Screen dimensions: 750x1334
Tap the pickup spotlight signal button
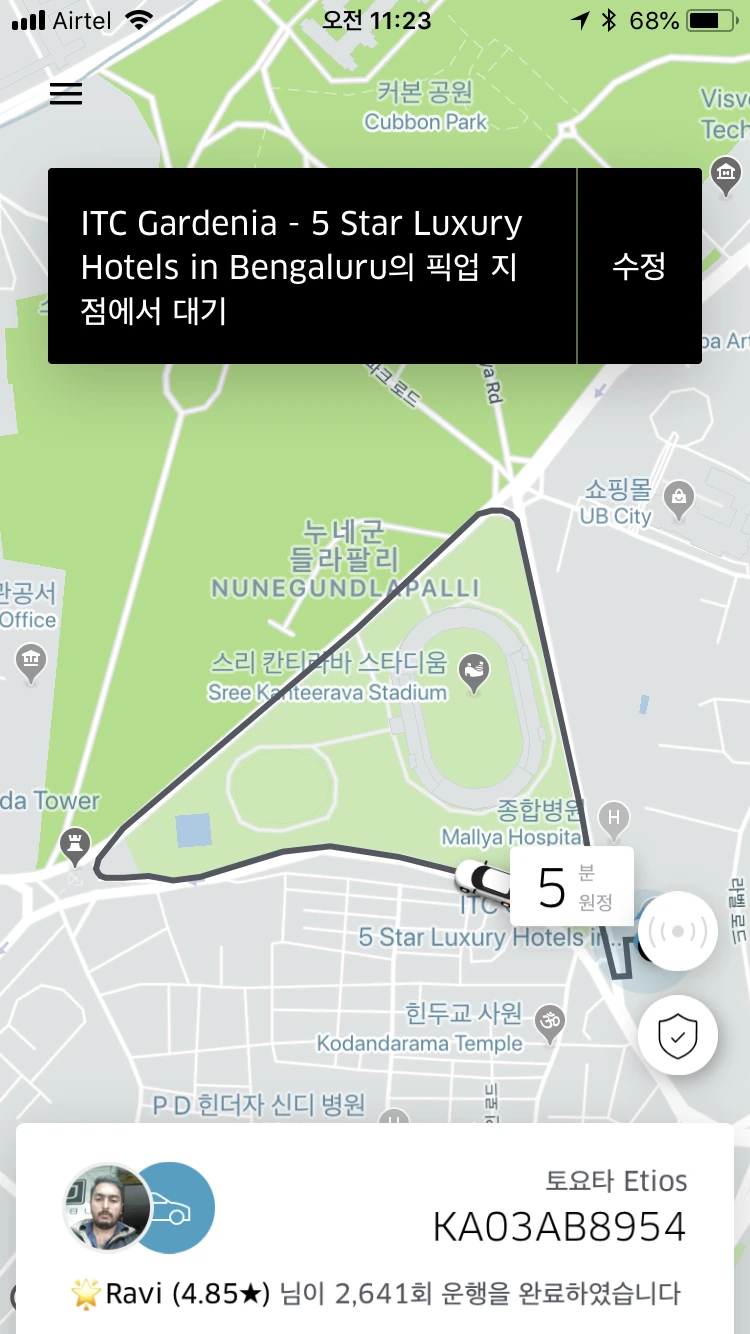pos(677,931)
